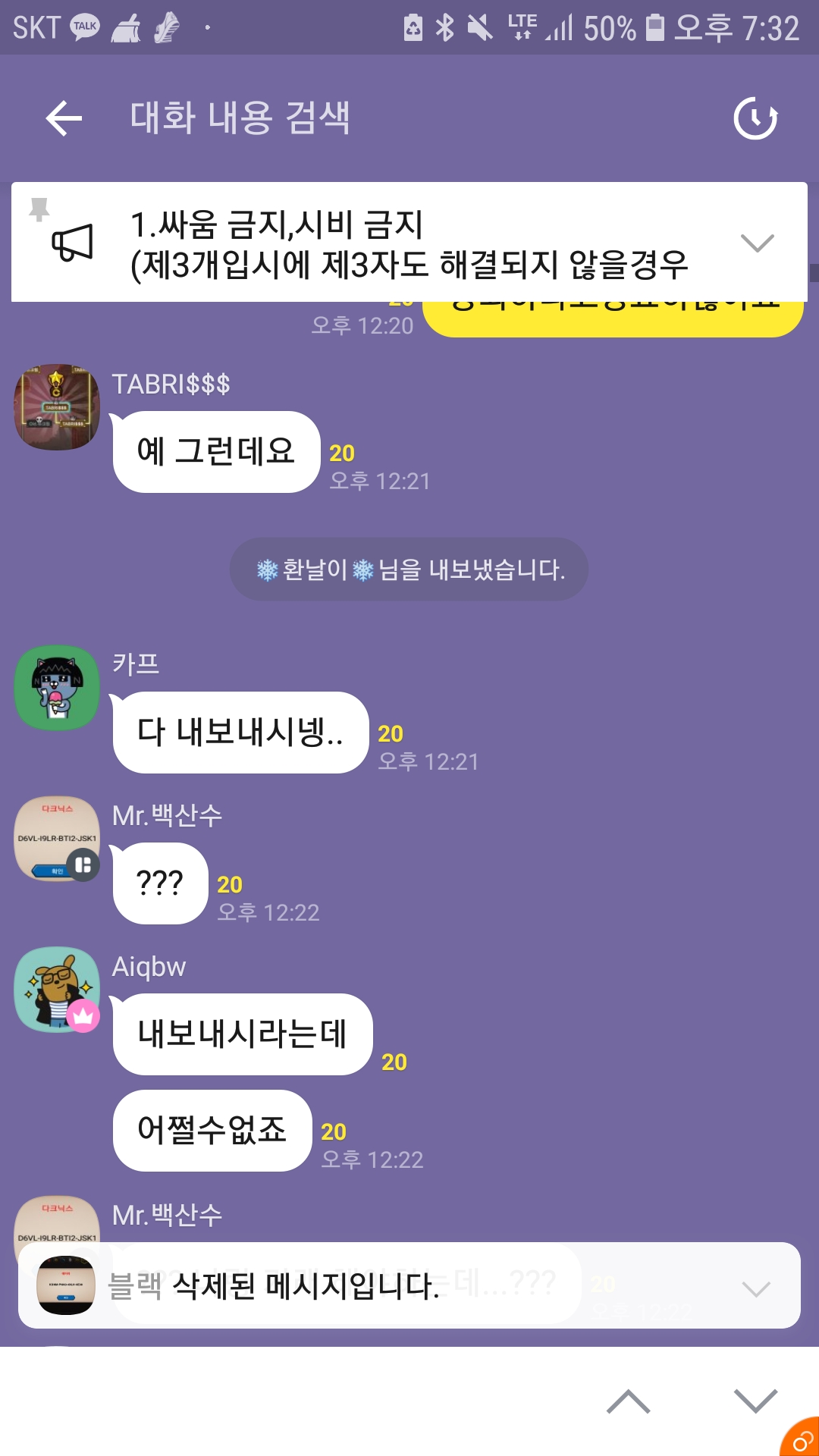Expand the deleted message preview banner
Viewport: 819px width, 1456px height.
coord(755,1288)
